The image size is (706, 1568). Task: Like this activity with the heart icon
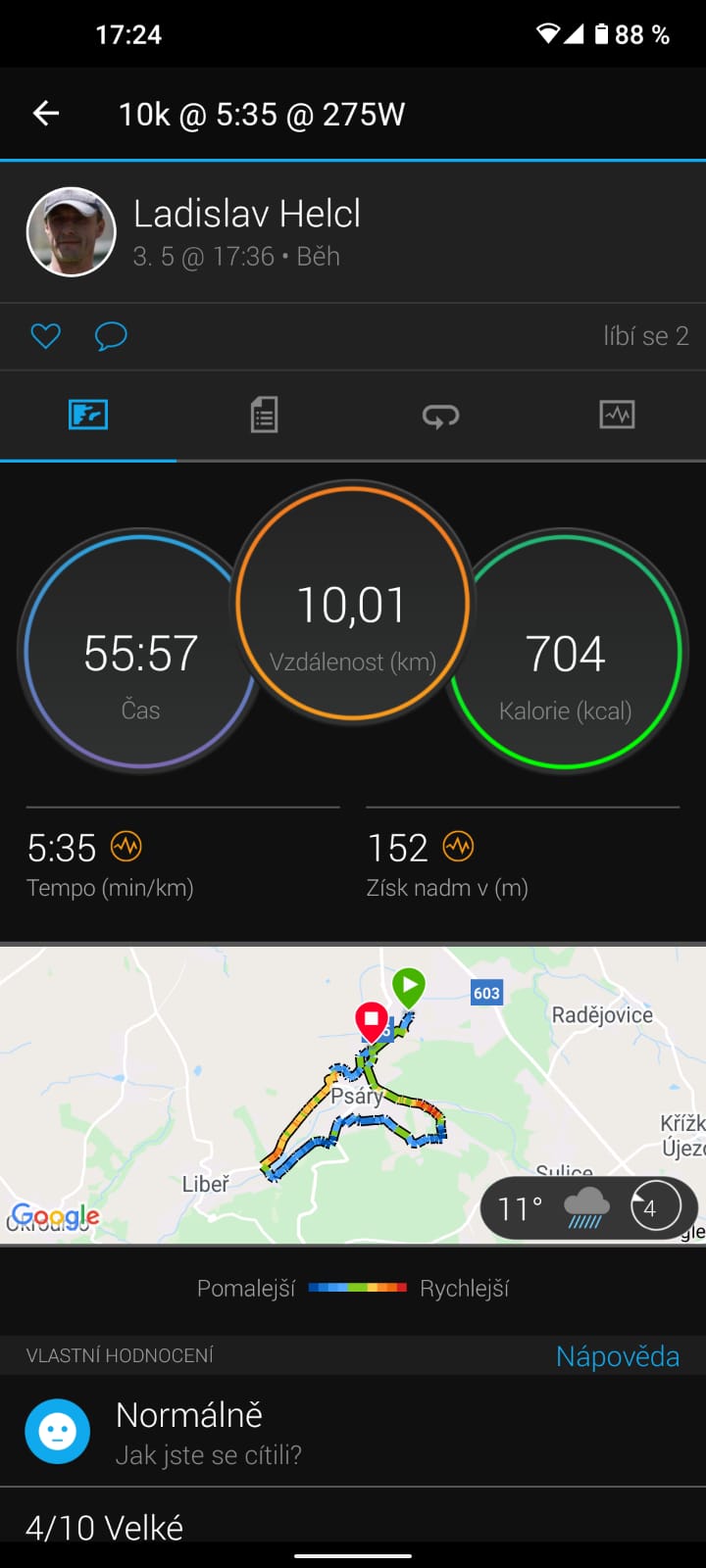click(46, 336)
